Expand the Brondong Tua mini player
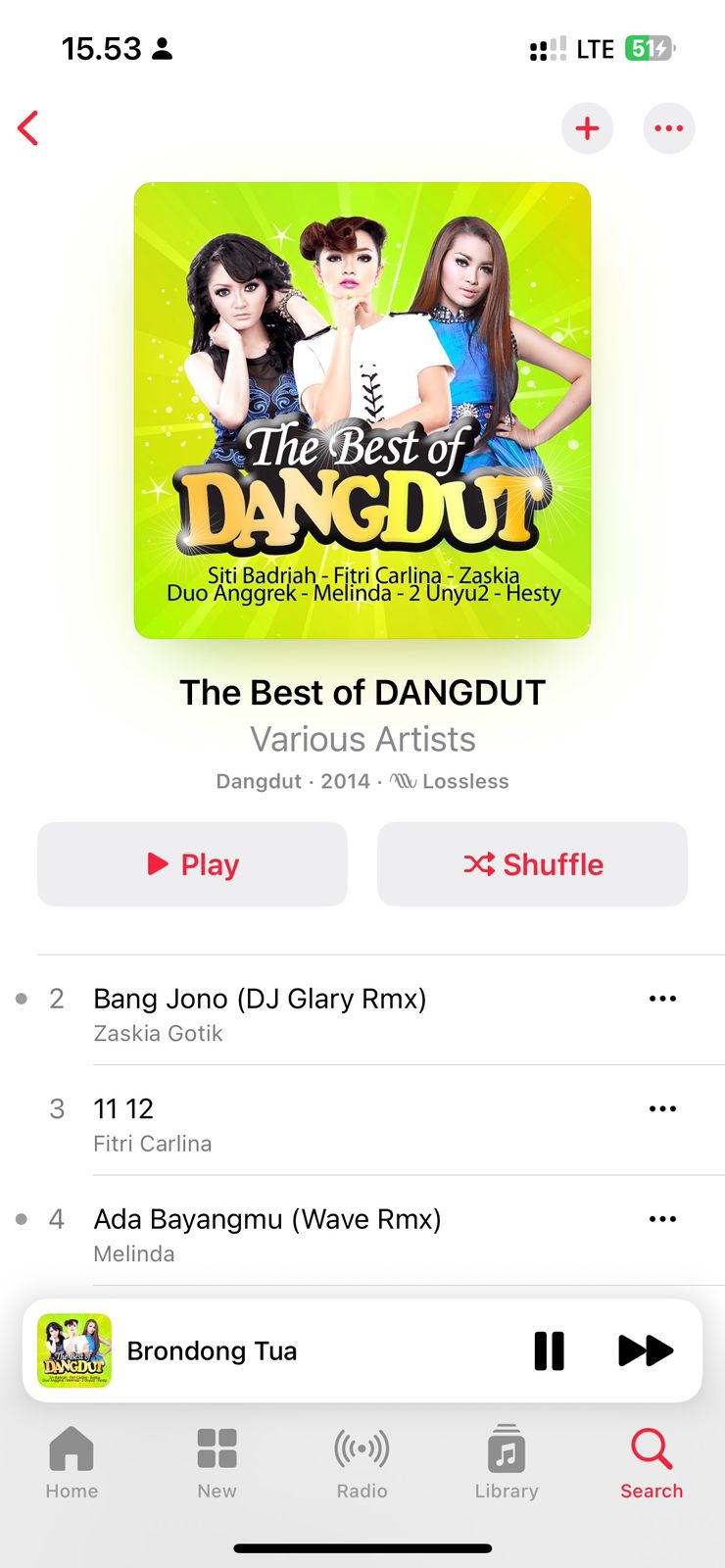Image resolution: width=725 pixels, height=1568 pixels. 294,1350
